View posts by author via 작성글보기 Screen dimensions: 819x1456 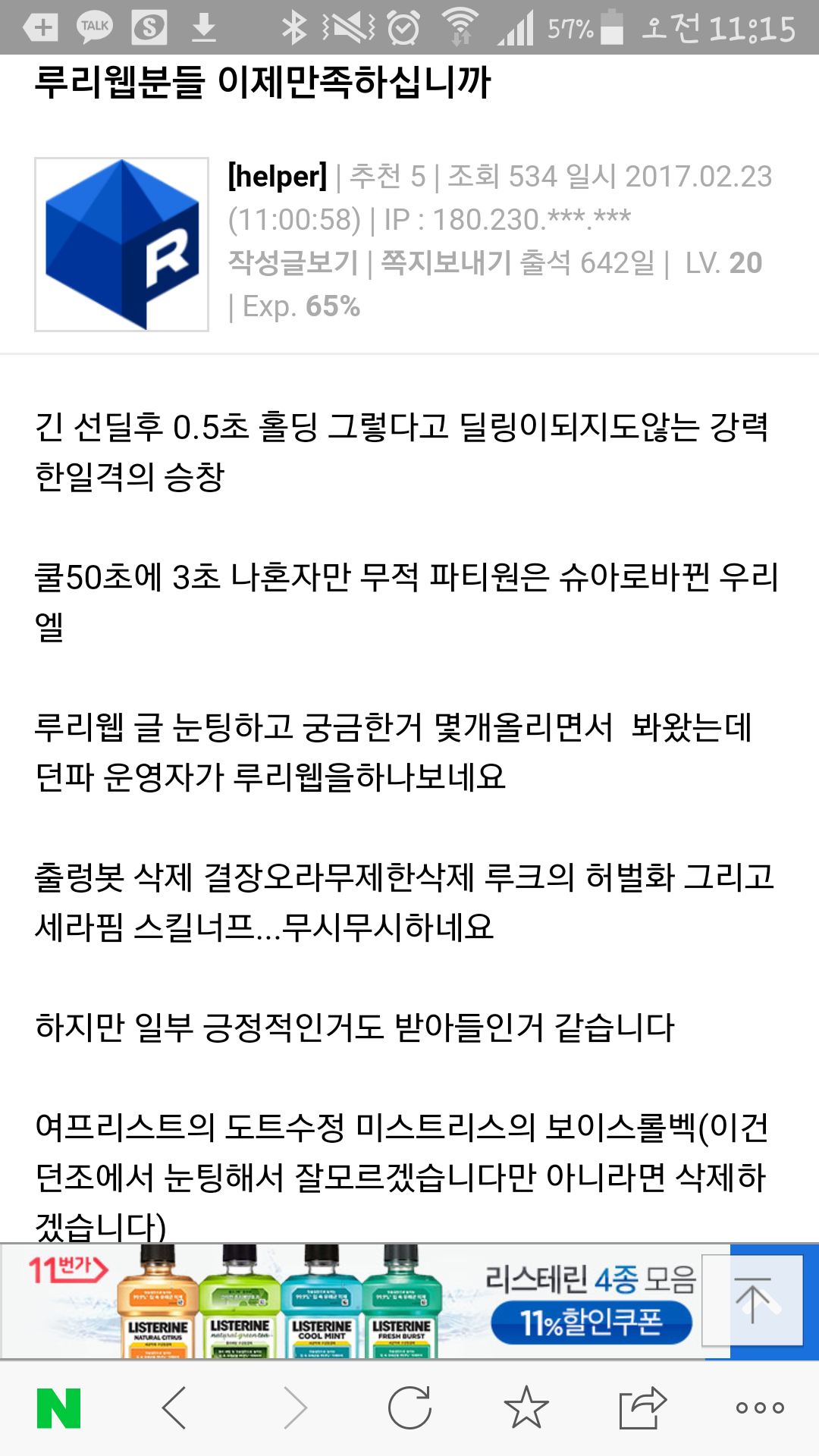pyautogui.click(x=293, y=263)
